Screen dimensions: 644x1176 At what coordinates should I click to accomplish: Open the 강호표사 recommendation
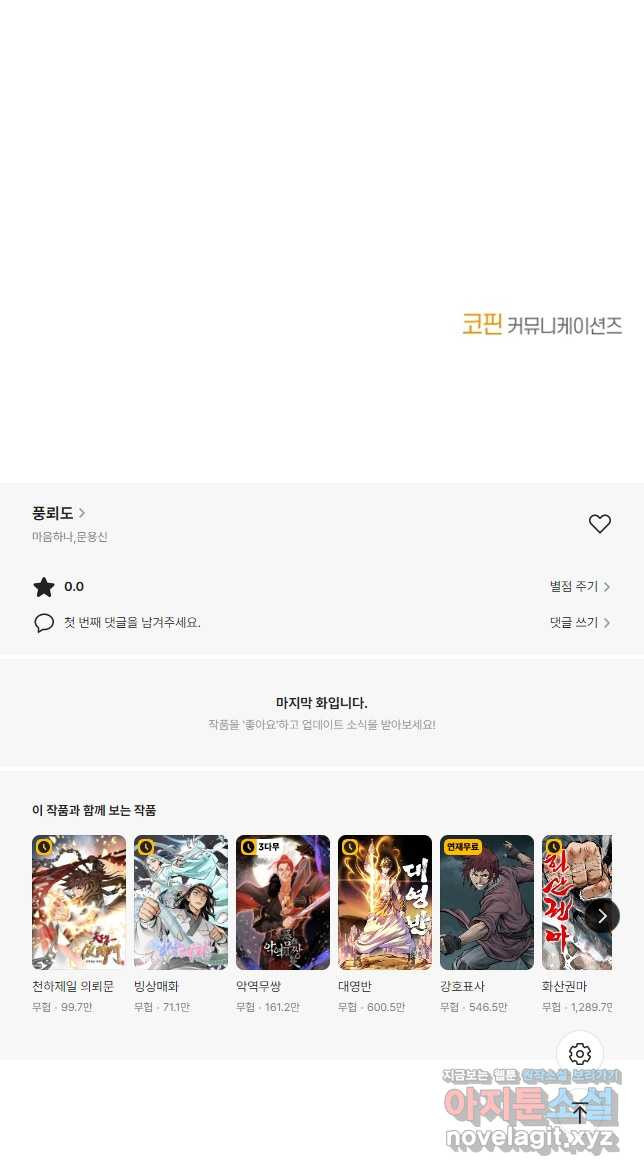(487, 902)
